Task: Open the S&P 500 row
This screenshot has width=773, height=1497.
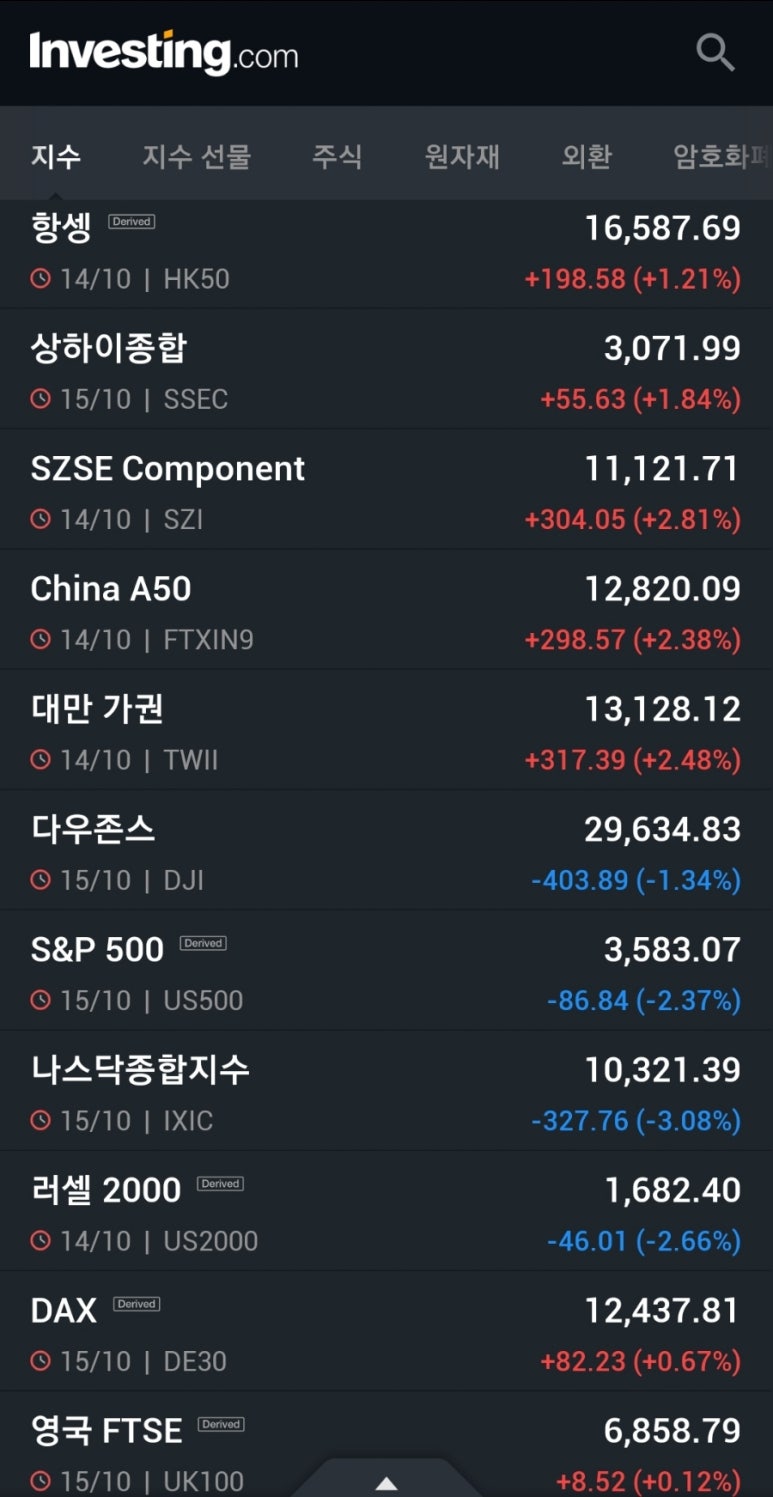Action: click(x=386, y=970)
